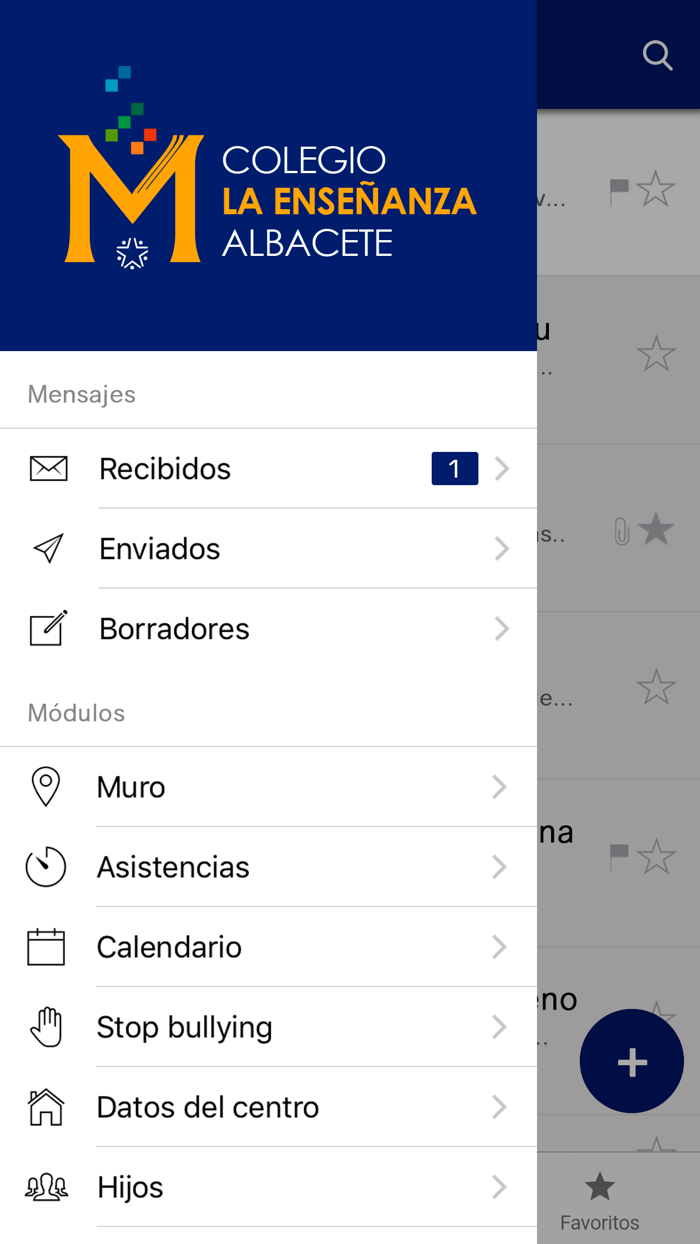Image resolution: width=700 pixels, height=1244 pixels.
Task: Switch to the Favoritos tab
Action: pyautogui.click(x=600, y=1201)
